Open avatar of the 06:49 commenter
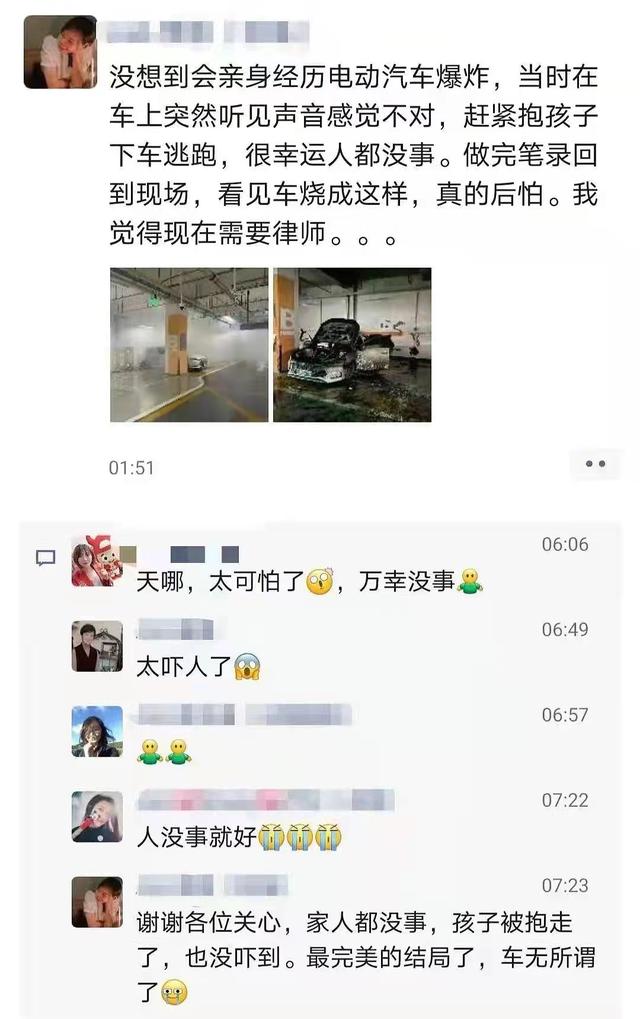Viewport: 640px width, 1019px height. [x=97, y=646]
